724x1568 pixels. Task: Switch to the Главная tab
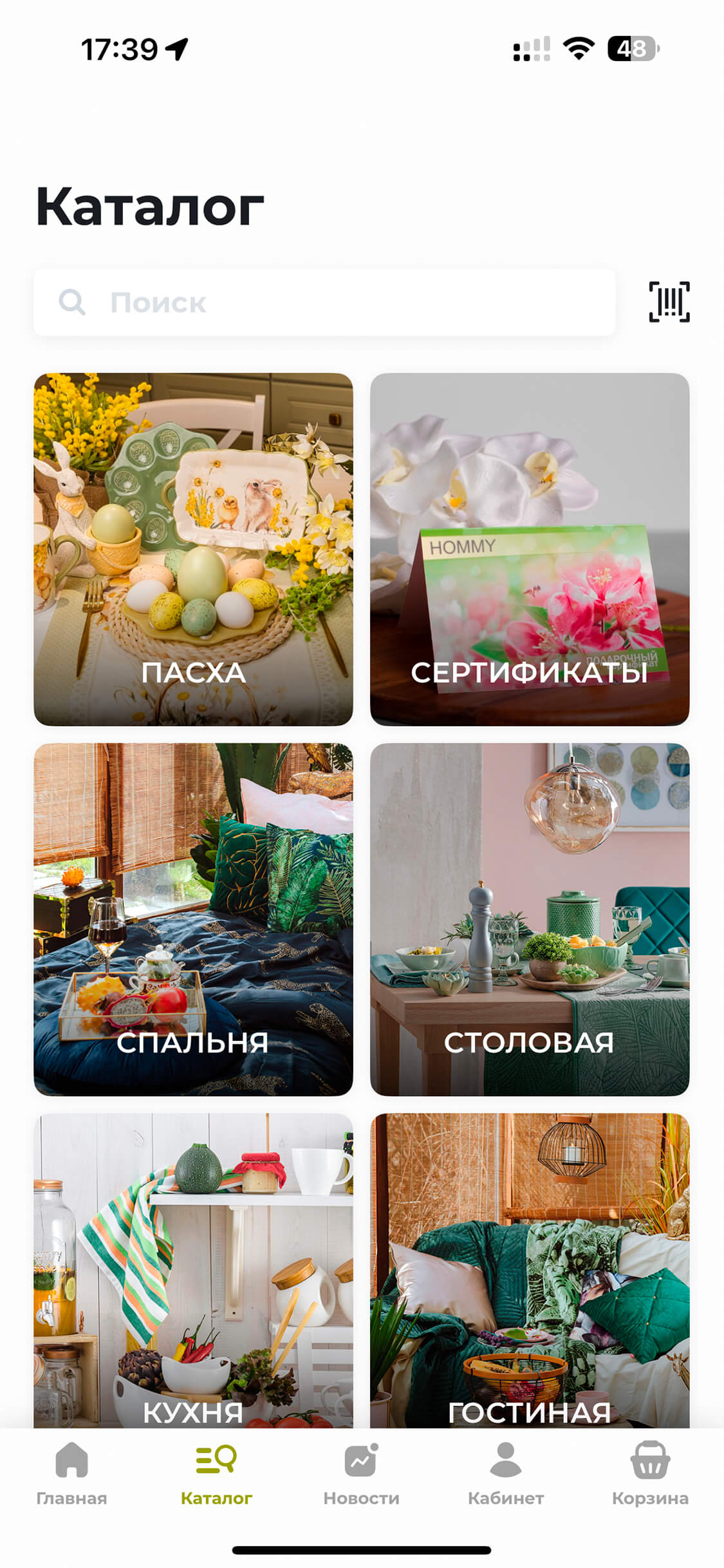71,1474
